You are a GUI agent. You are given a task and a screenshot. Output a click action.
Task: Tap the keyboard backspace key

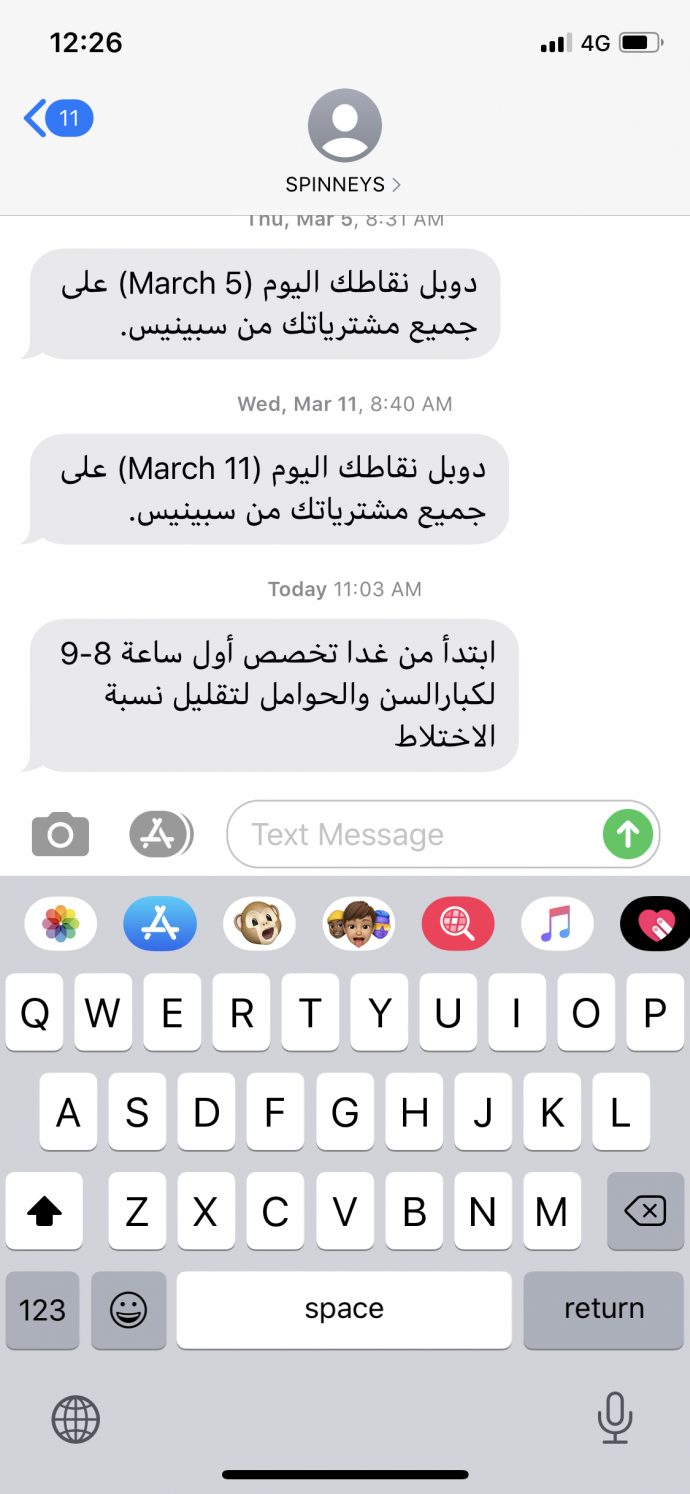pyautogui.click(x=645, y=1212)
